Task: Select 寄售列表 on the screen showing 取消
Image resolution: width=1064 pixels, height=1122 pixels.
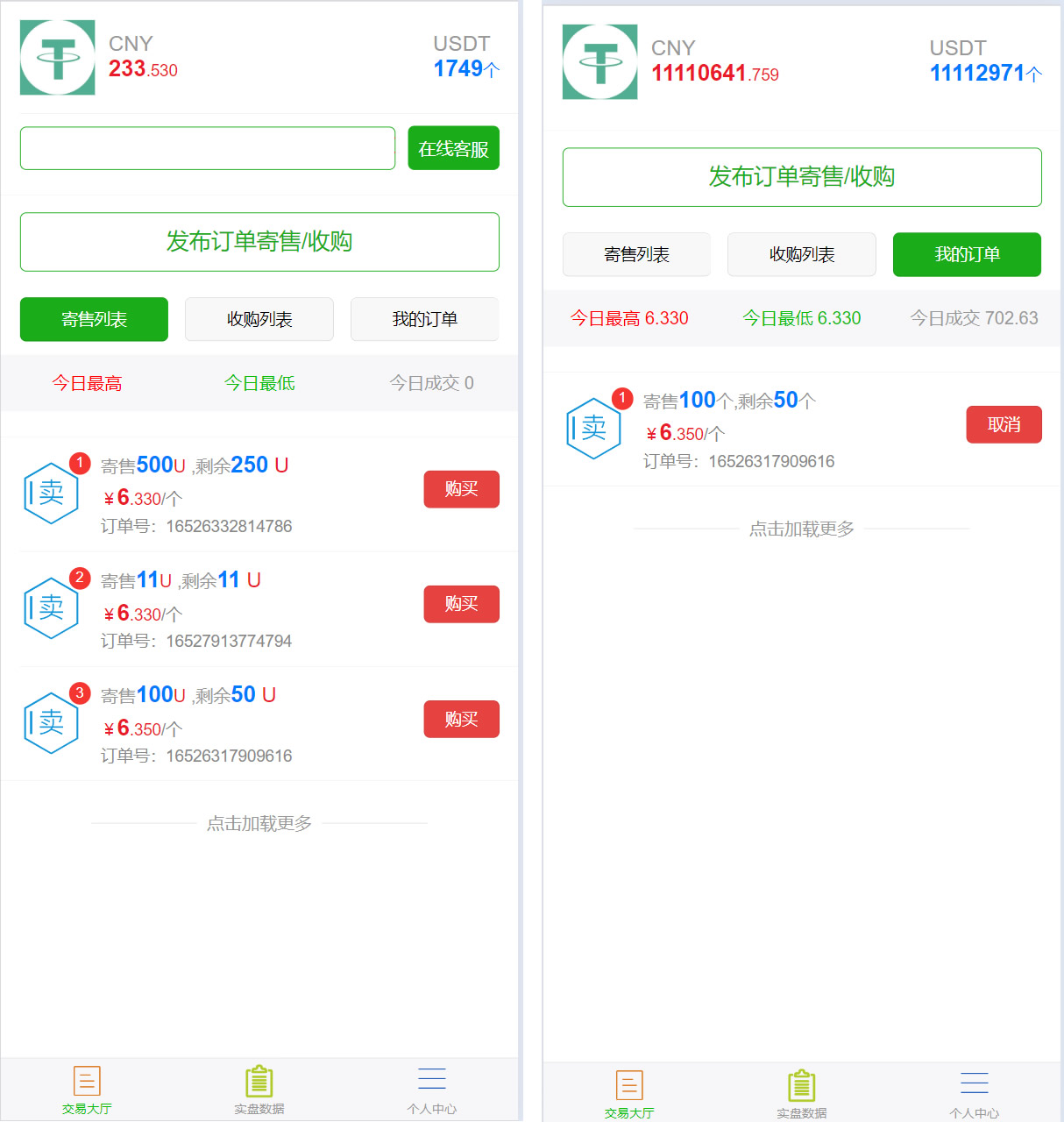Action: (x=636, y=254)
